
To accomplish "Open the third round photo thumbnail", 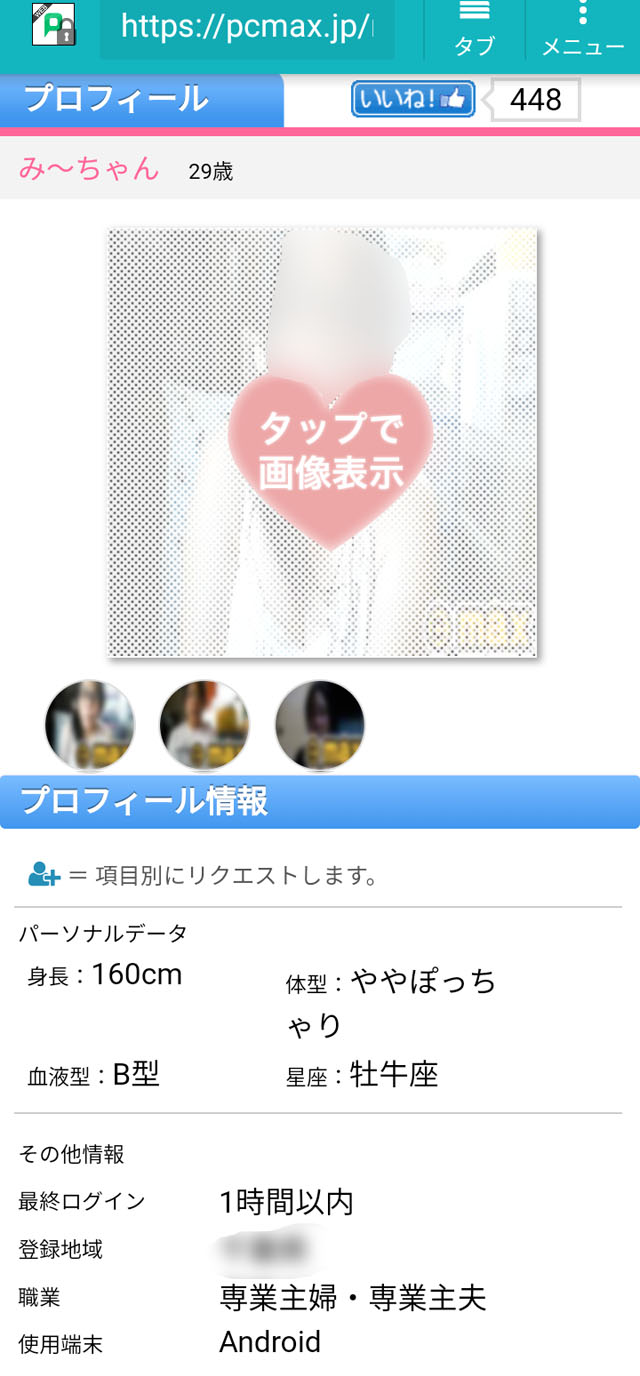I will point(320,725).
